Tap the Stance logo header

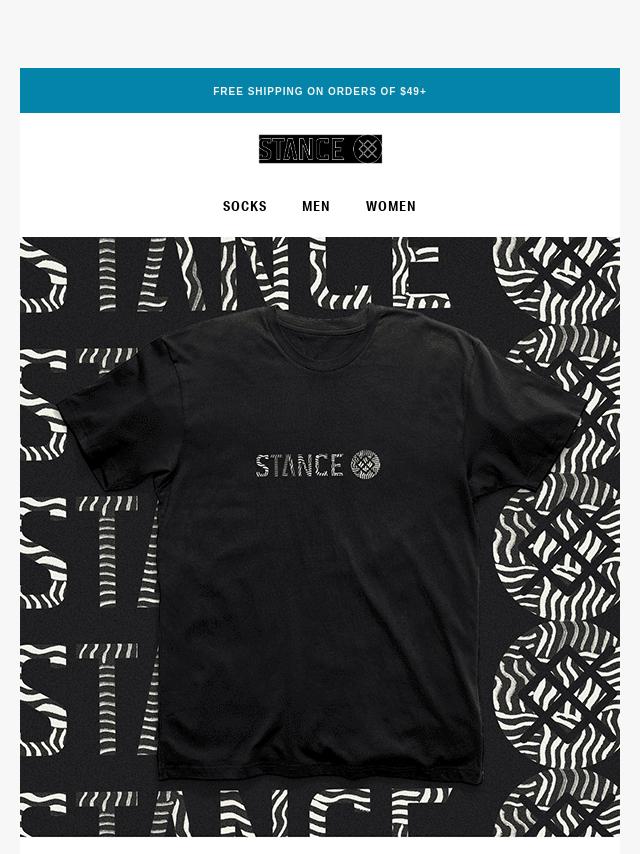tap(320, 149)
